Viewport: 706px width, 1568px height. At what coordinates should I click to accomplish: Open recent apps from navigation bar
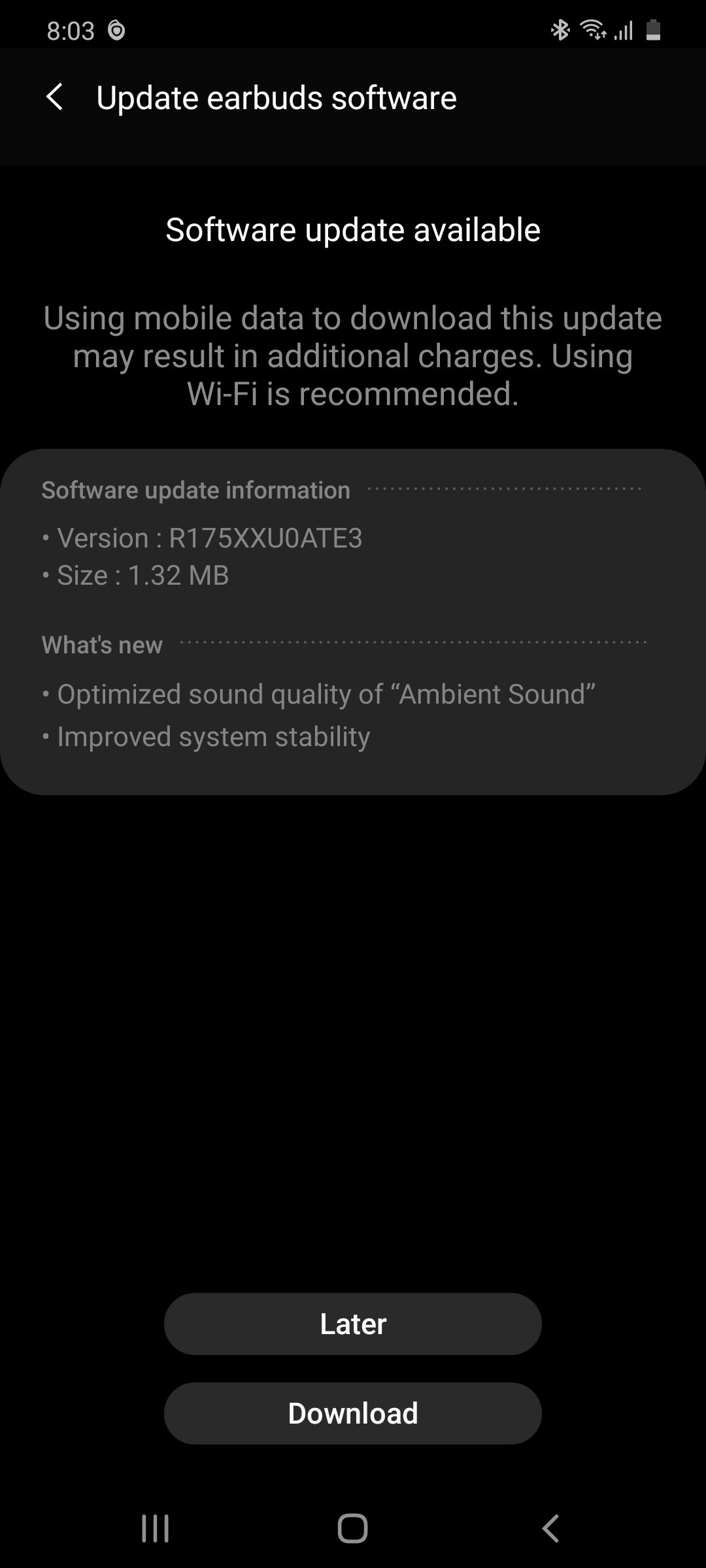[x=155, y=1528]
